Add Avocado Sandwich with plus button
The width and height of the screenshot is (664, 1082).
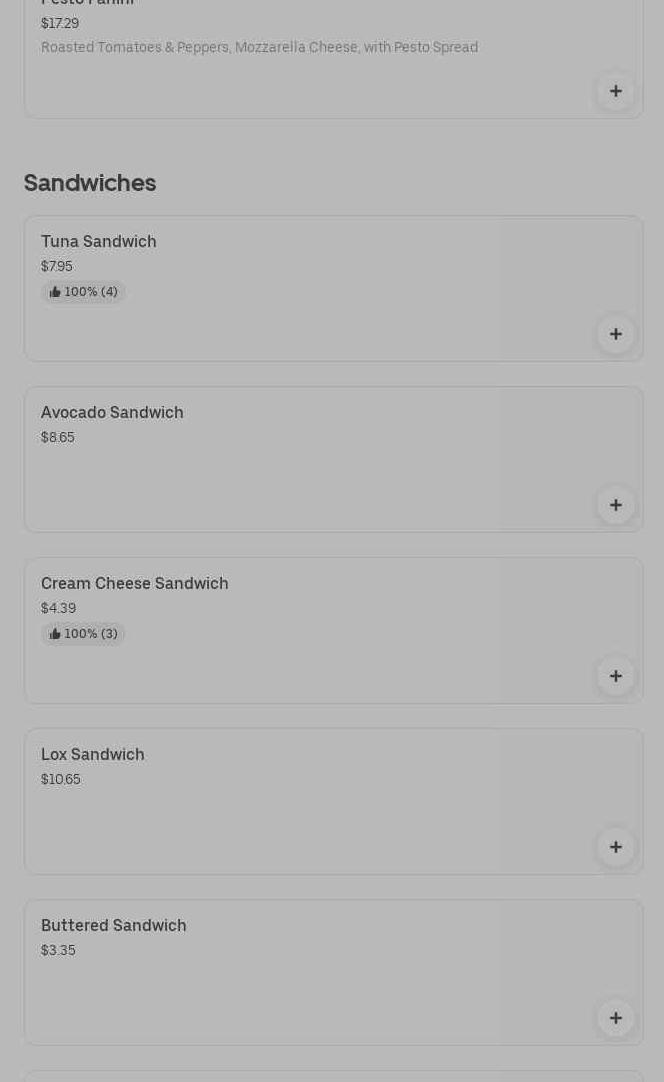(616, 505)
